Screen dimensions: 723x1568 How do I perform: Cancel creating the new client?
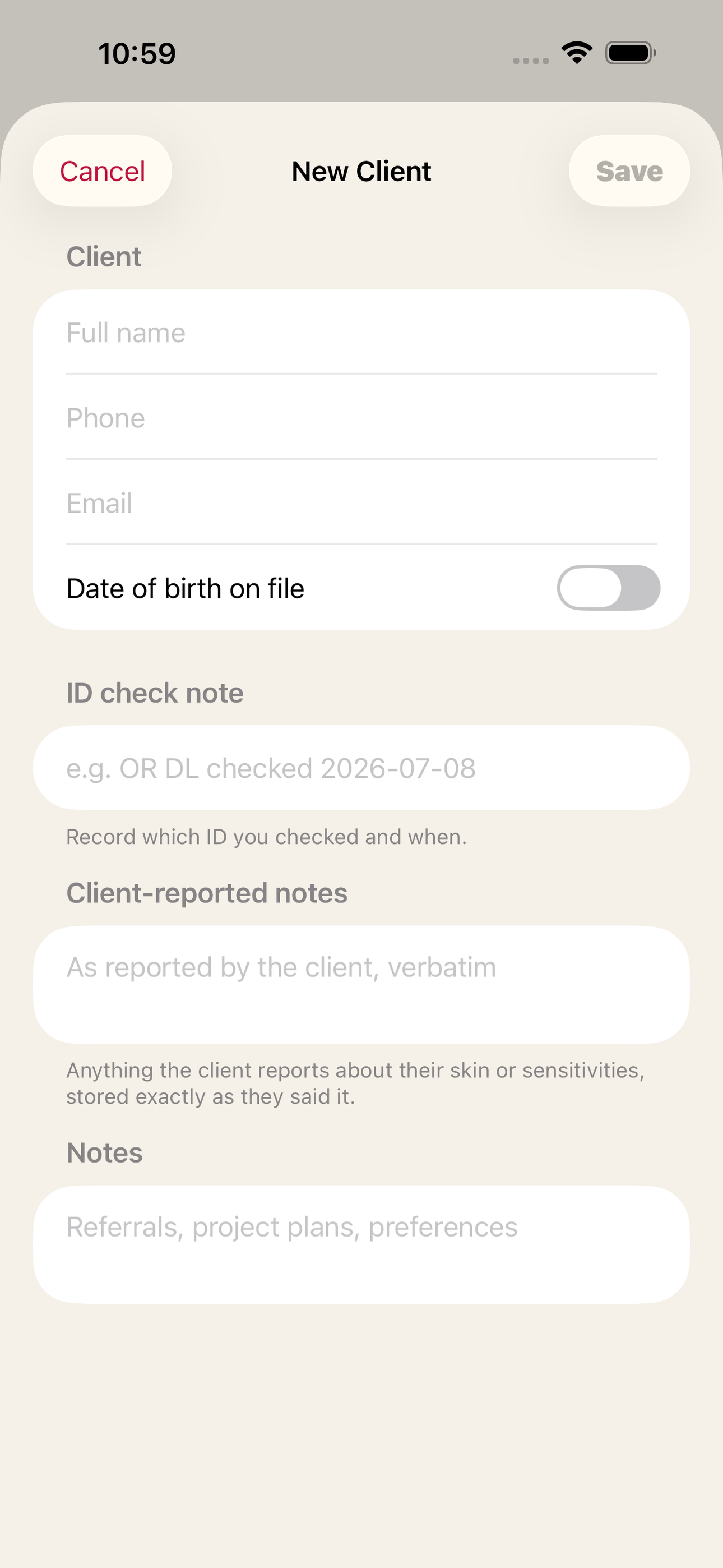(102, 171)
